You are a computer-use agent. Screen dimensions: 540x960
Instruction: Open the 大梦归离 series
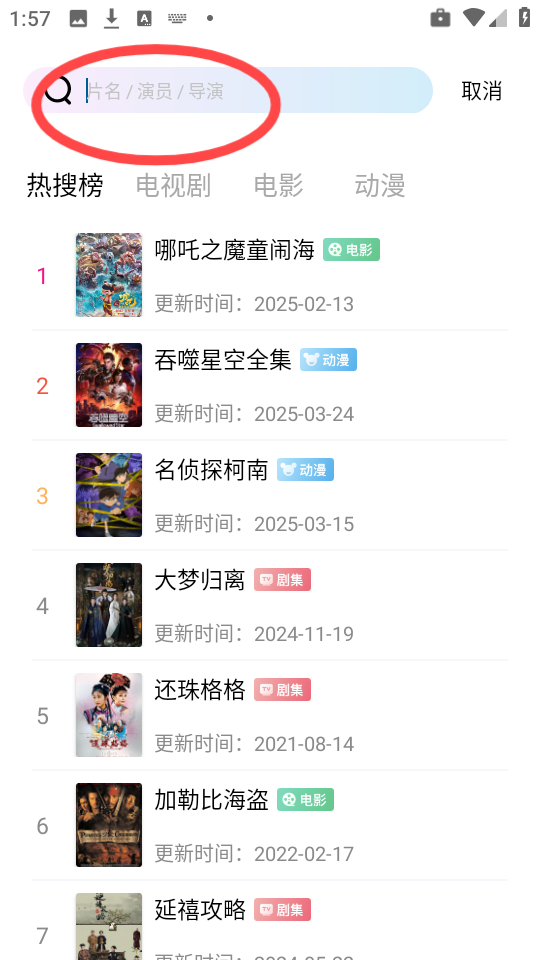tap(269, 605)
